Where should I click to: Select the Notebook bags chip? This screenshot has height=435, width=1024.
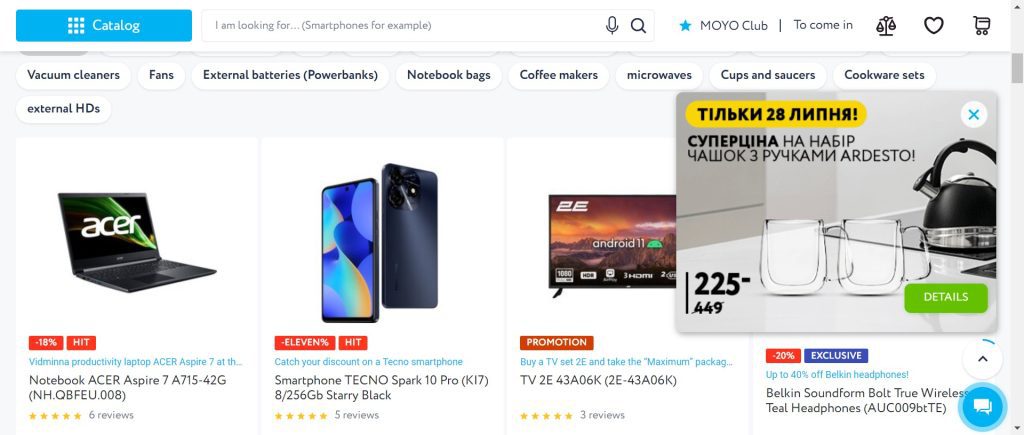(x=448, y=75)
